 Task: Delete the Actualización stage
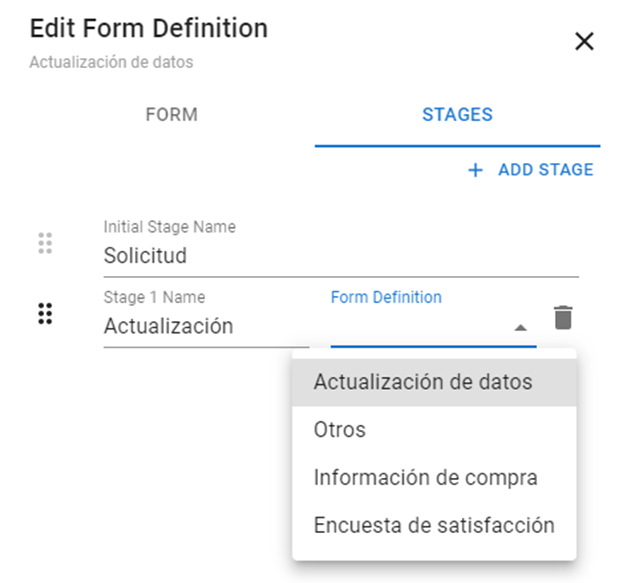pos(564,318)
